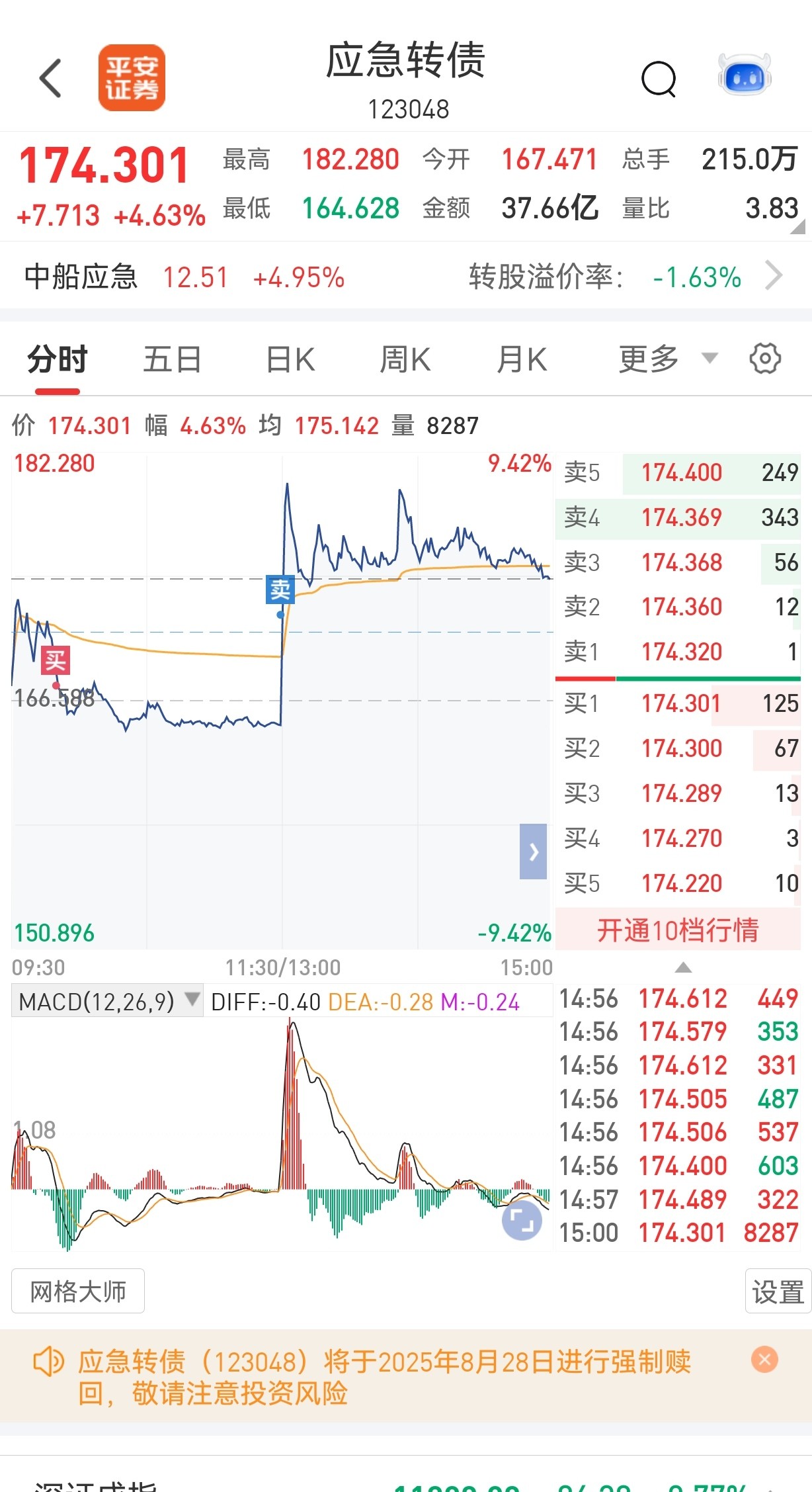The width and height of the screenshot is (812, 1492).
Task: Tap 开通10档行情 button
Action: (678, 930)
